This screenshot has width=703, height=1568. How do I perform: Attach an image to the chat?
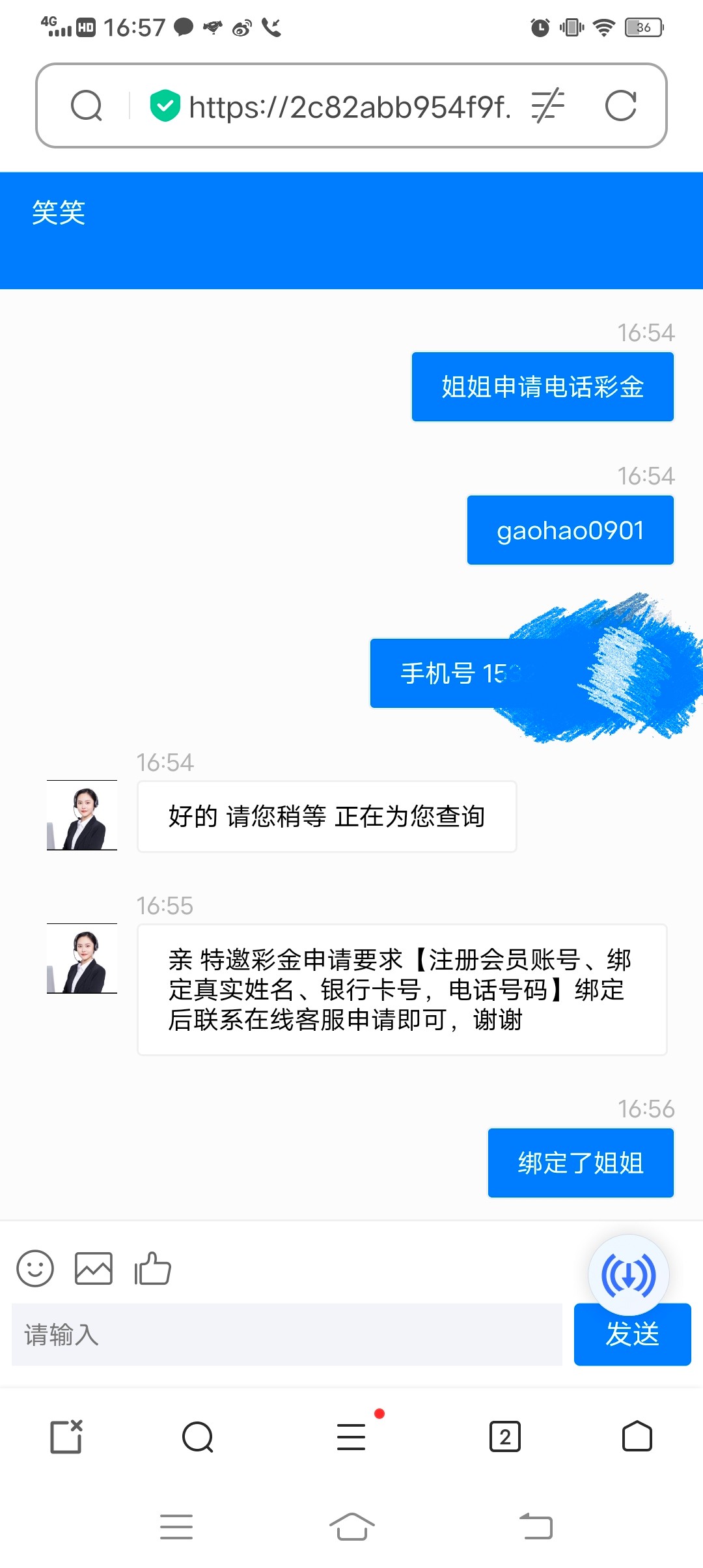(94, 1268)
